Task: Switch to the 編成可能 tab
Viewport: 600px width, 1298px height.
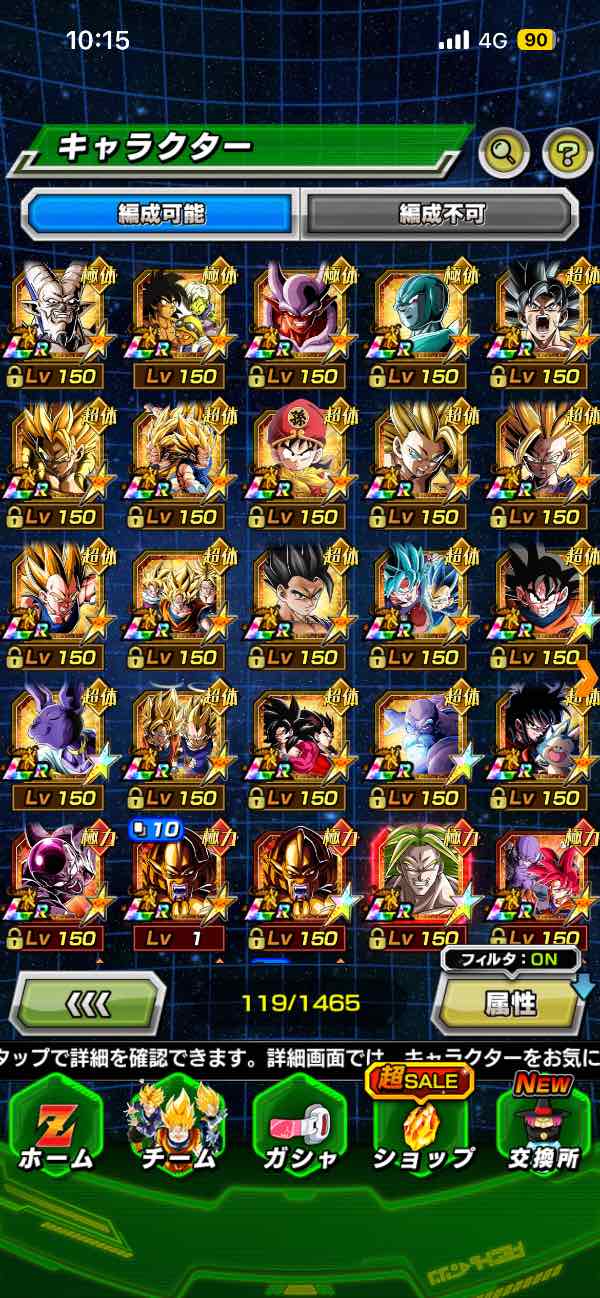Action: tap(162, 213)
